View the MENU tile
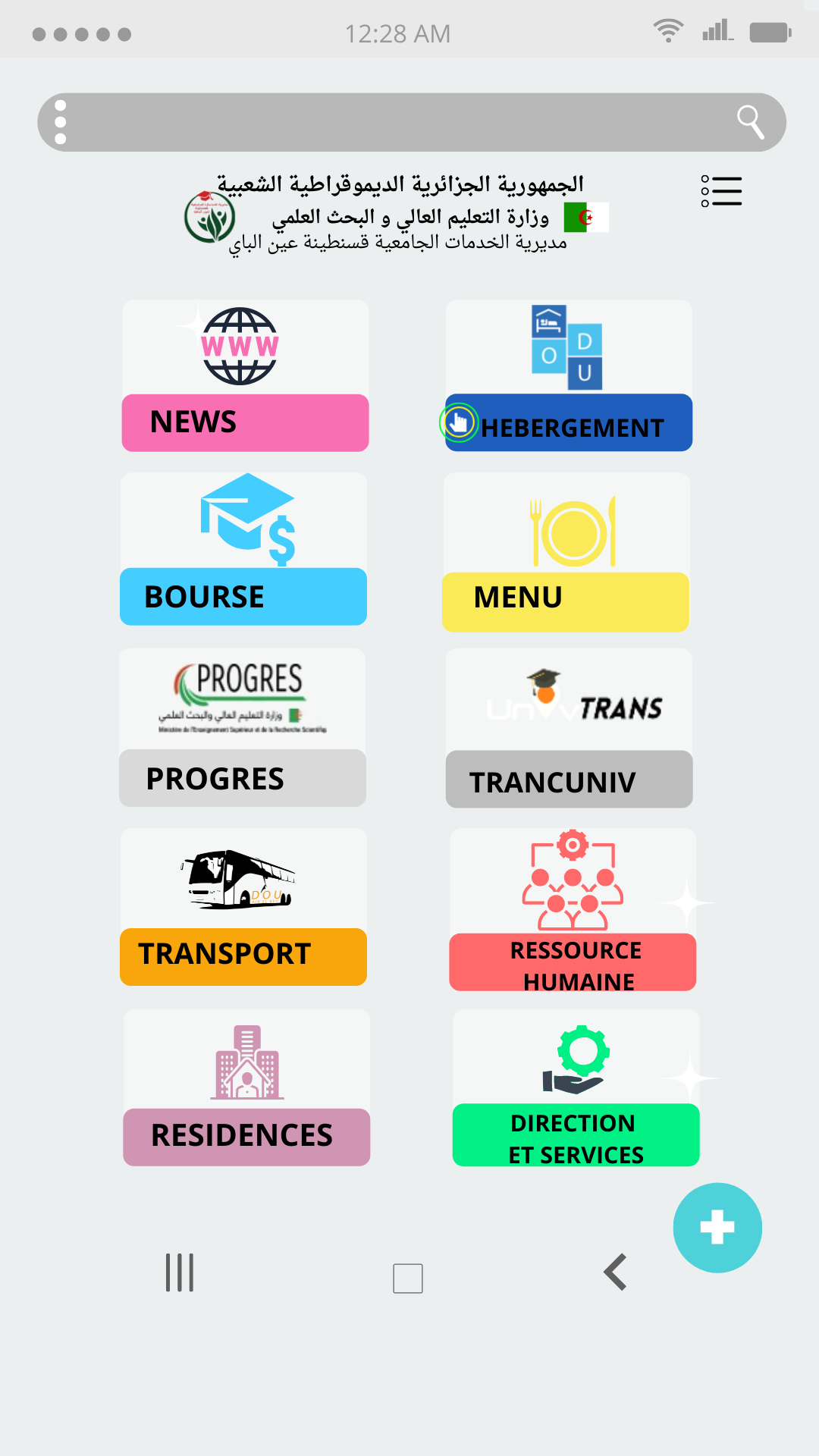 coord(566,552)
